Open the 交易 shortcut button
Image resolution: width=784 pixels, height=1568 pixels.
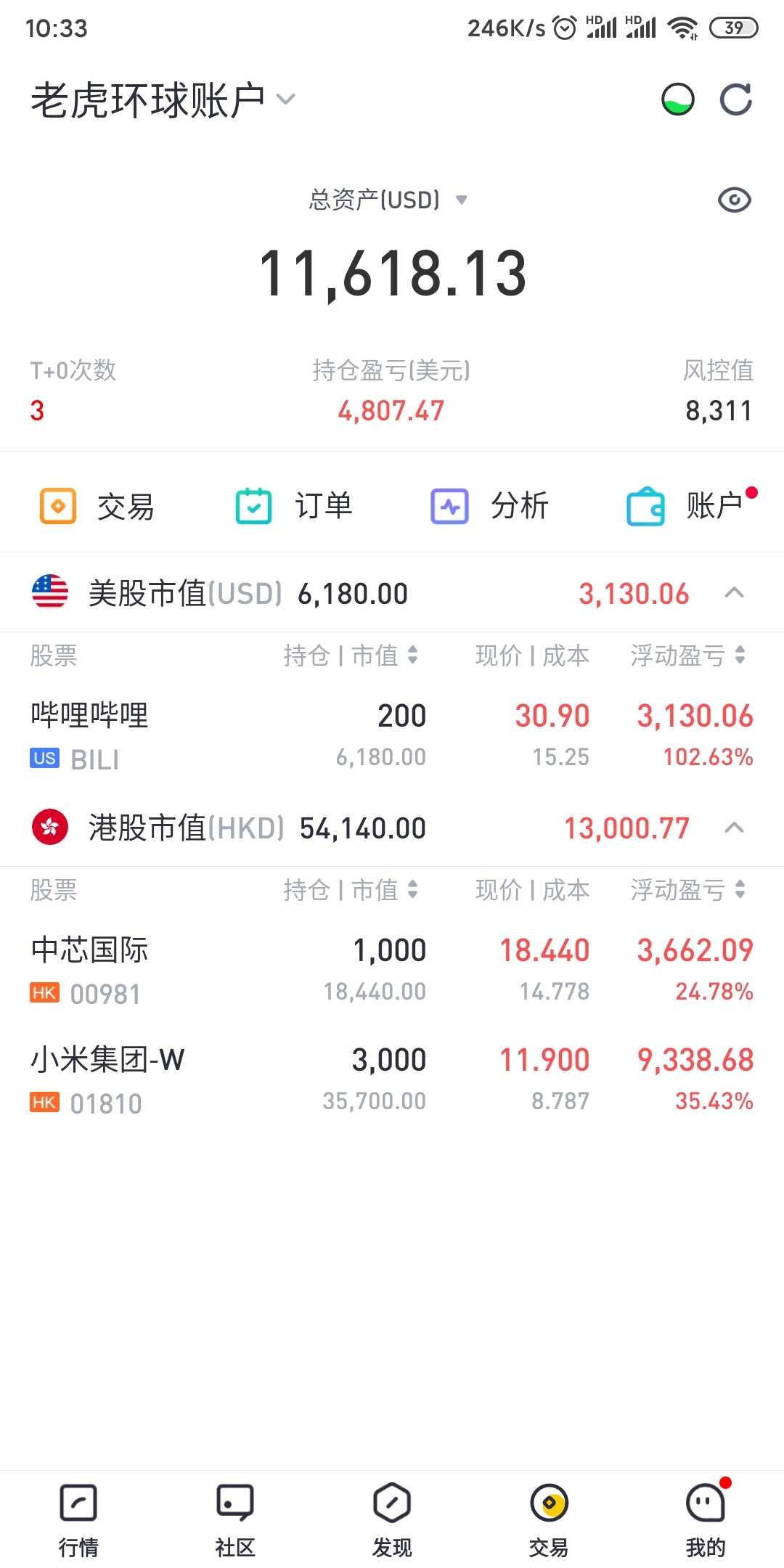97,506
